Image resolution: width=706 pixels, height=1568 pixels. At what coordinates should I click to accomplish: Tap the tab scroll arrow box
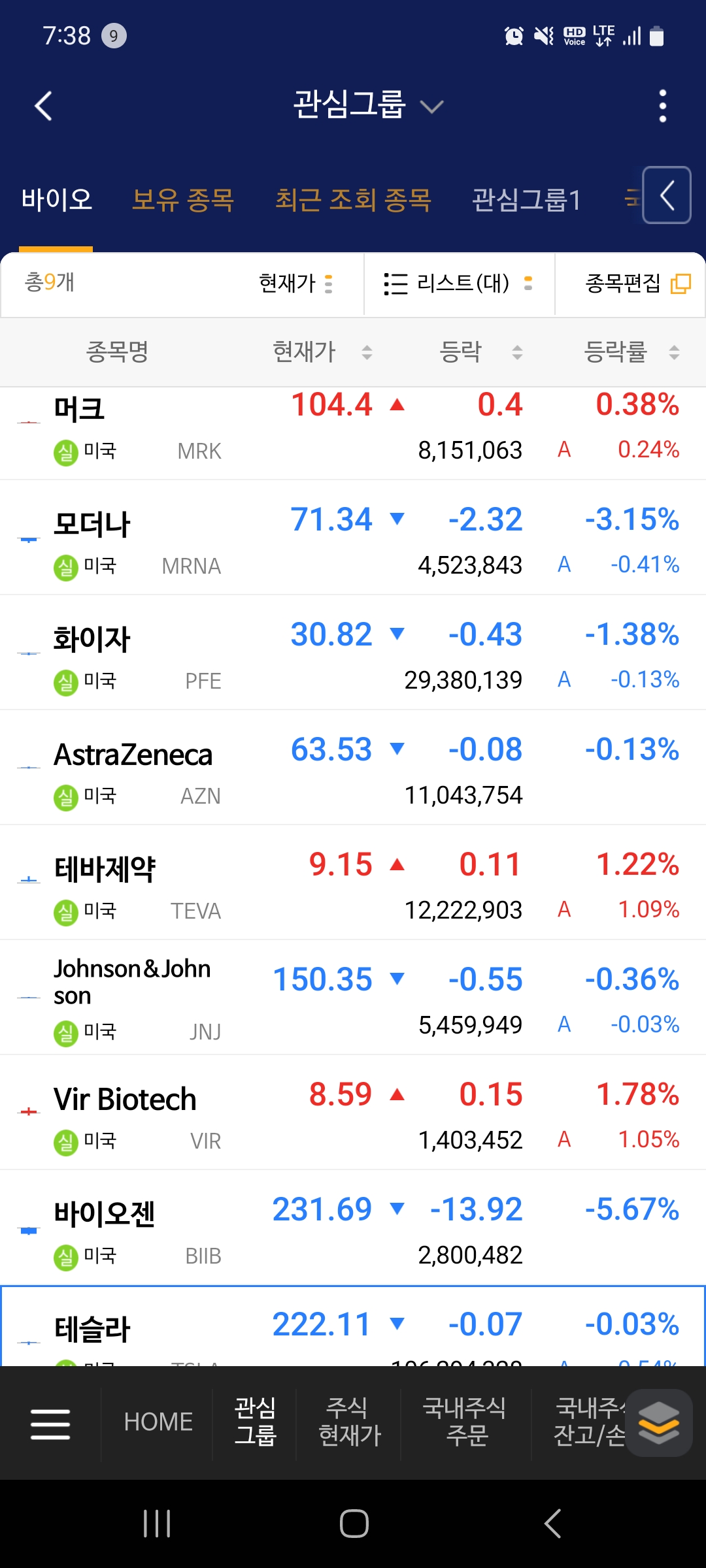[667, 195]
